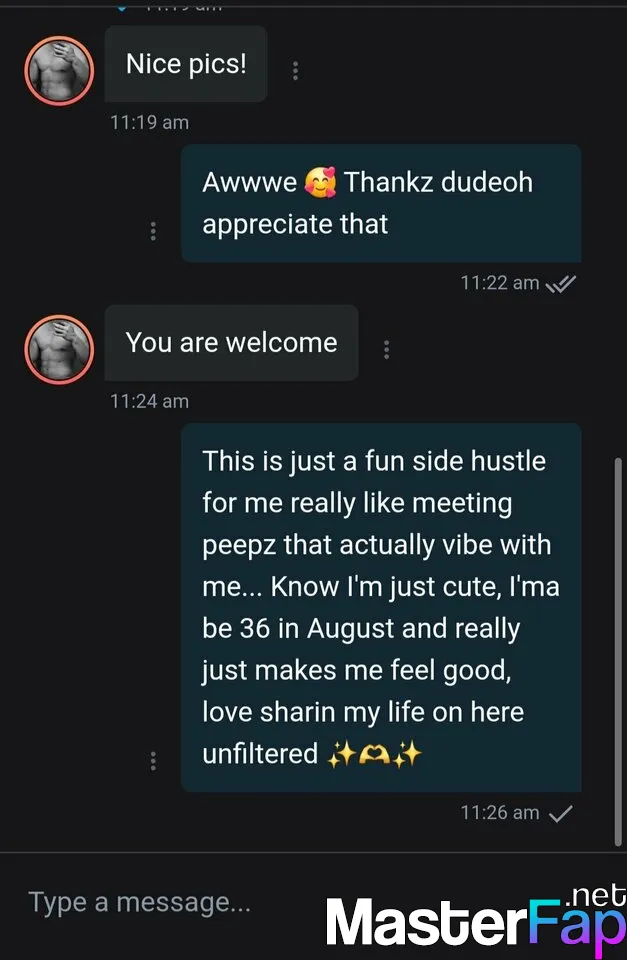Screen dimensions: 627x960
Task: Show options for the "You are welcome" message
Action: click(386, 349)
